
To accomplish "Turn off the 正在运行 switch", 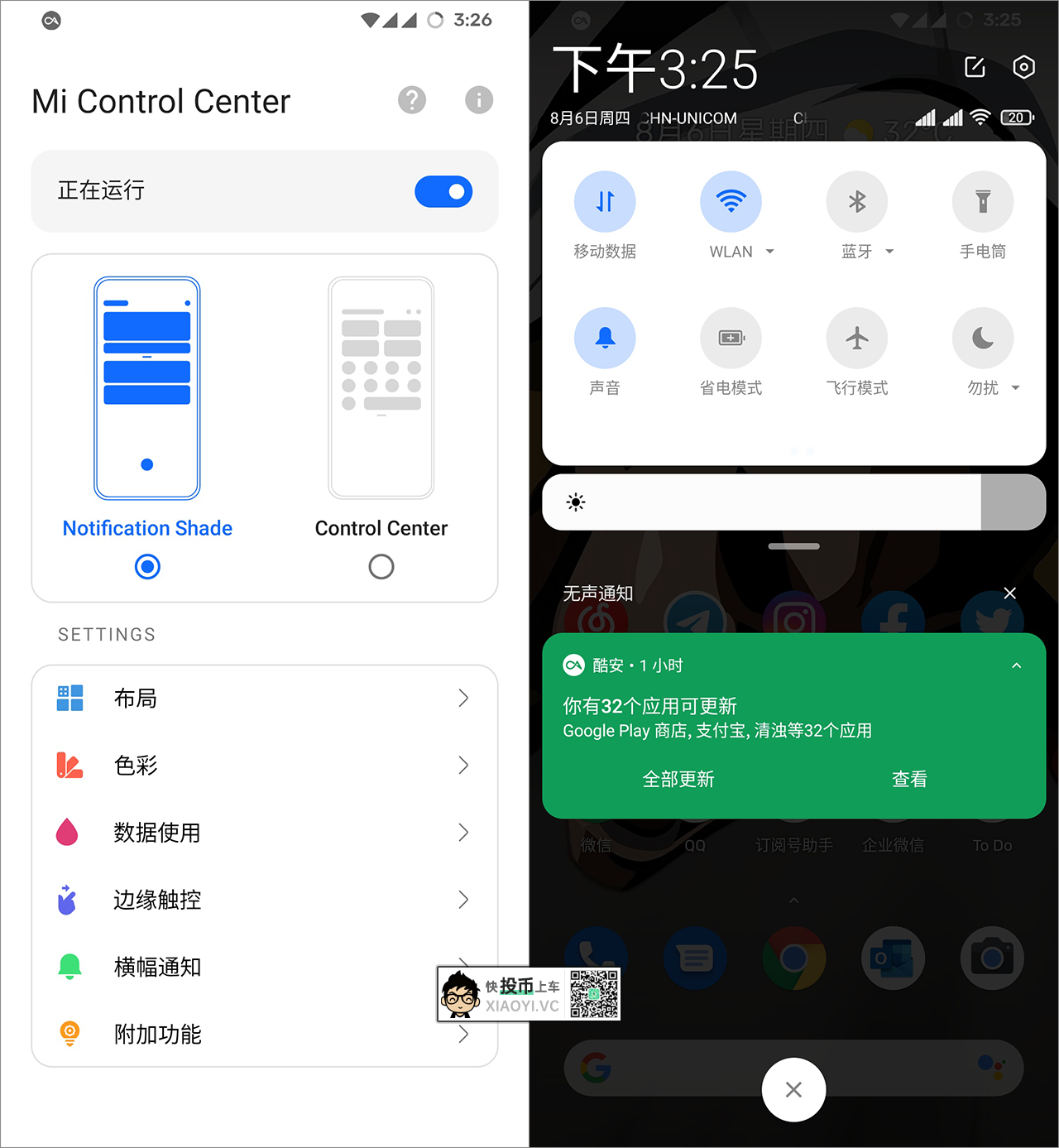I will 443,192.
